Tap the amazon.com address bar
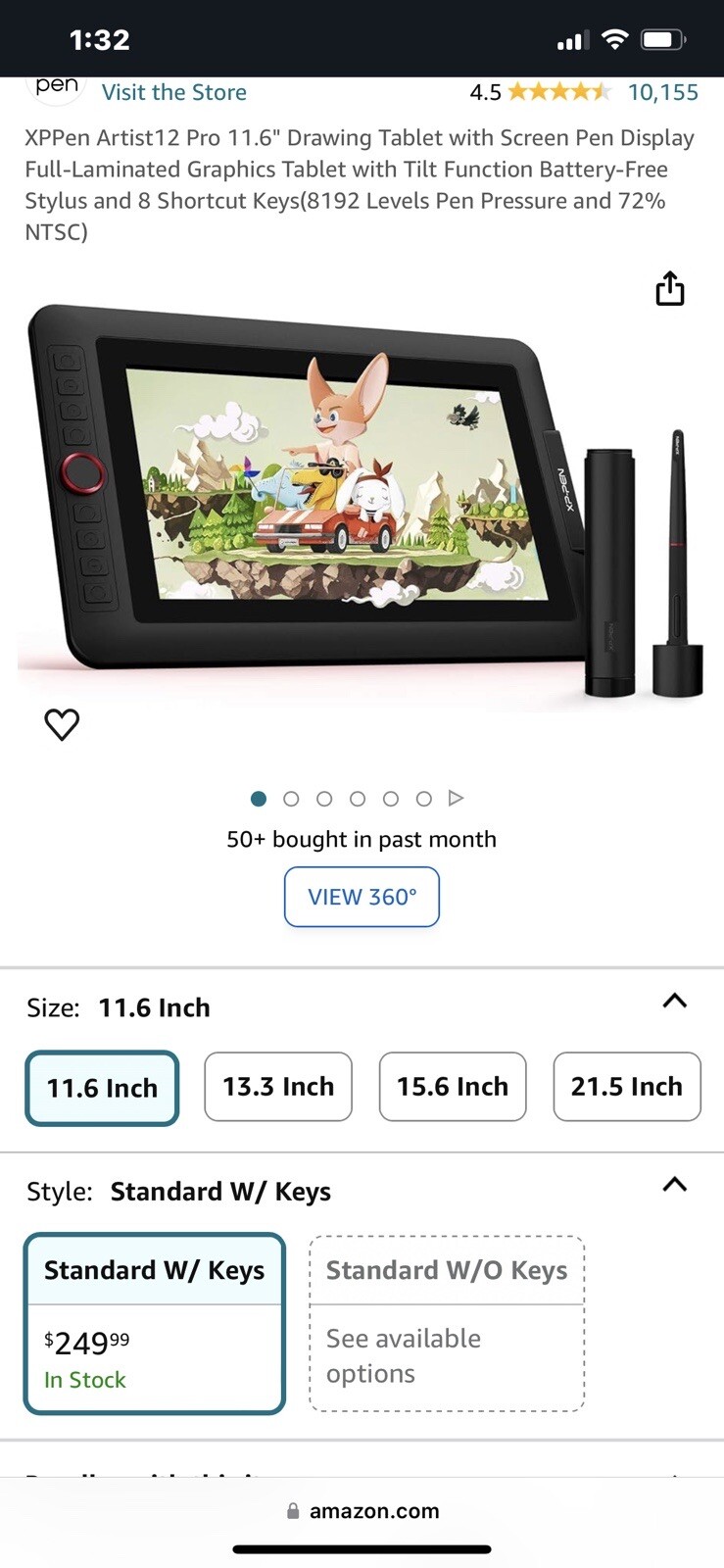This screenshot has height=1568, width=724. coord(362,1511)
